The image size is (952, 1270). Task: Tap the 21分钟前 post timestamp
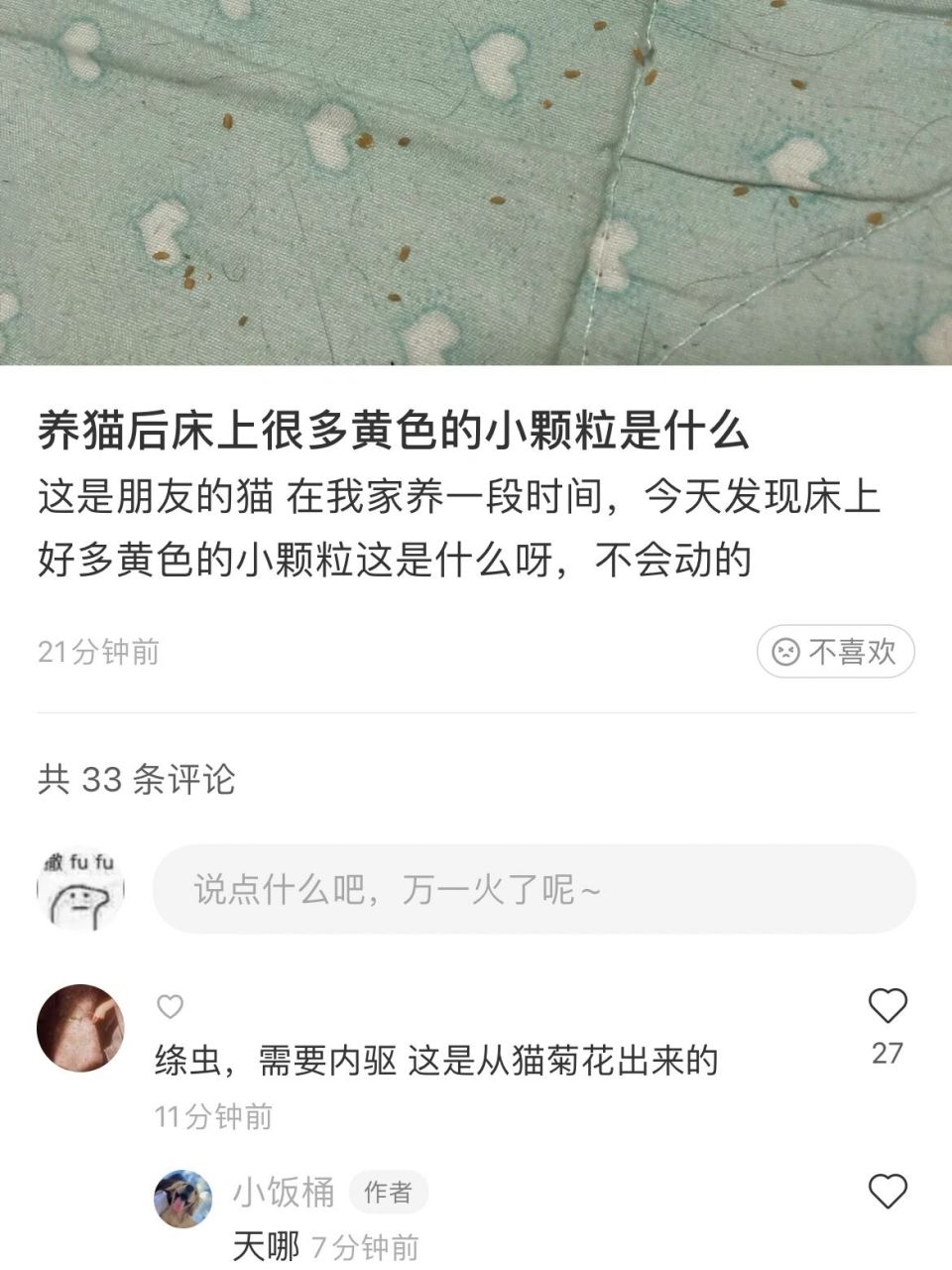[99, 652]
